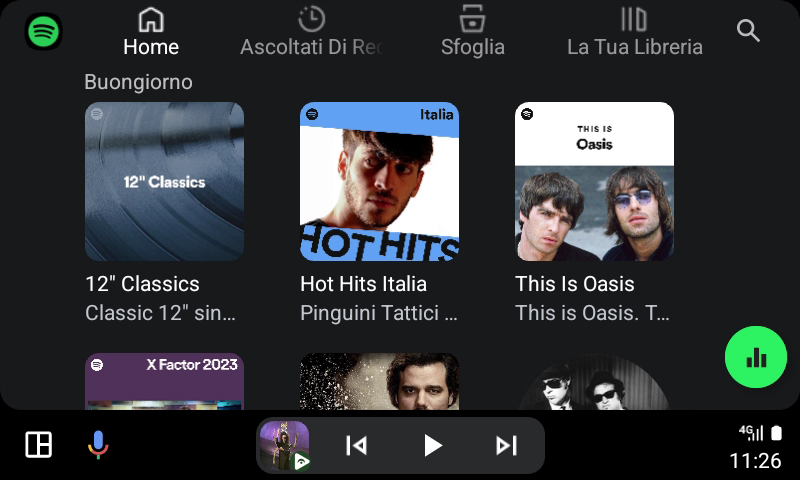Open the This Is Oasis playlist

tap(594, 182)
